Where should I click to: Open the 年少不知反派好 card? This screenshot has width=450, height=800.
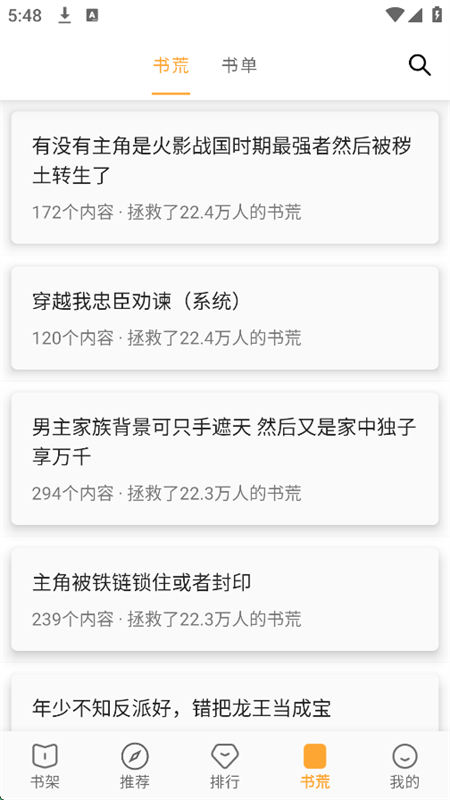coord(225,703)
